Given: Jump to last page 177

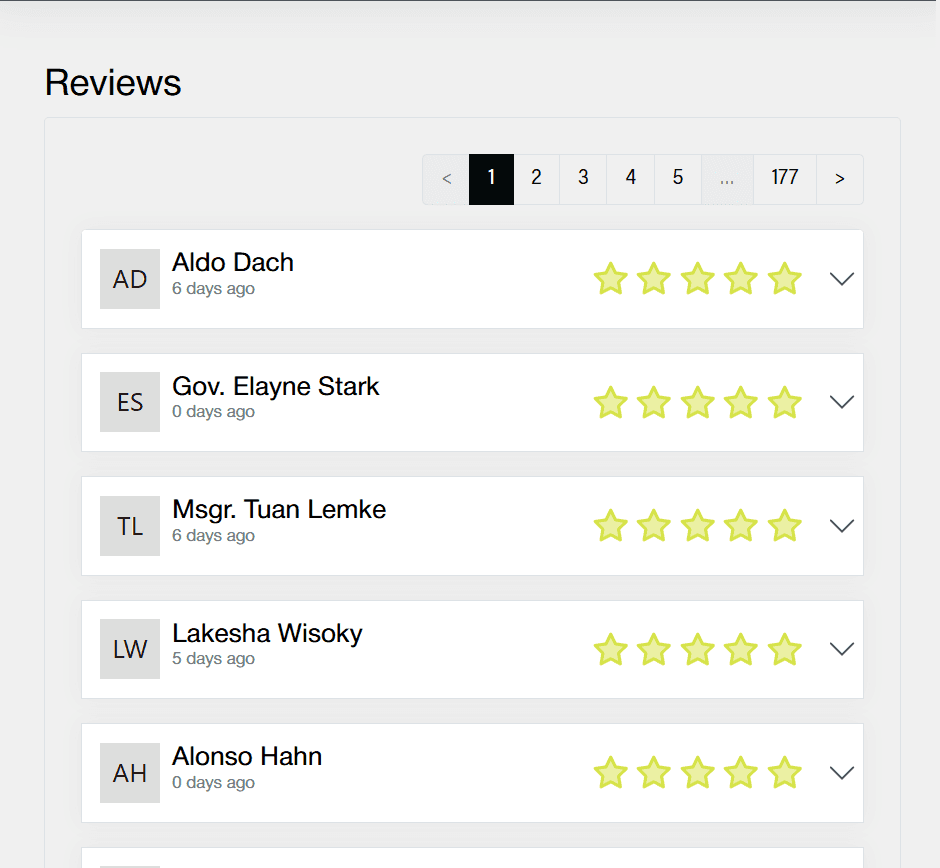Looking at the screenshot, I should click(x=785, y=179).
